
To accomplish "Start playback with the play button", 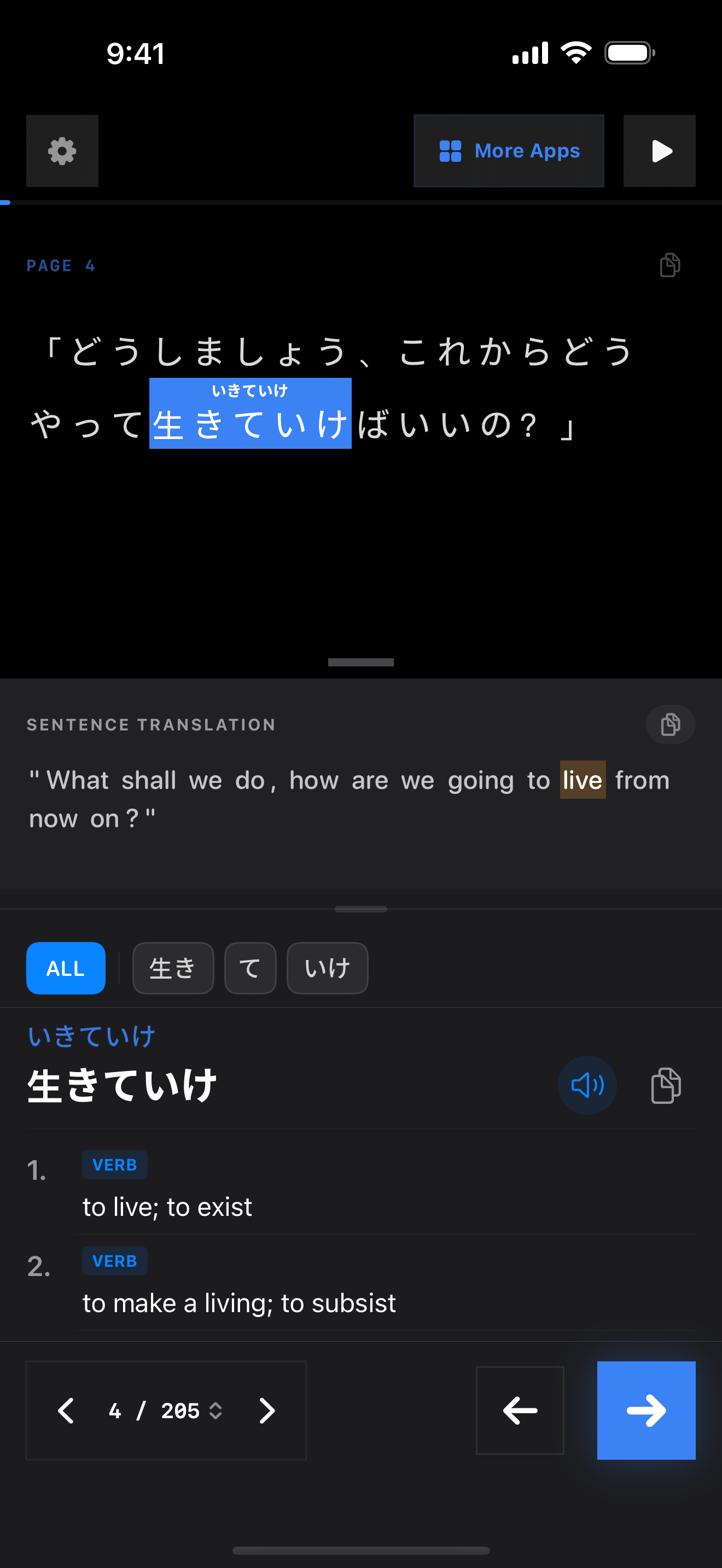I will coord(659,151).
